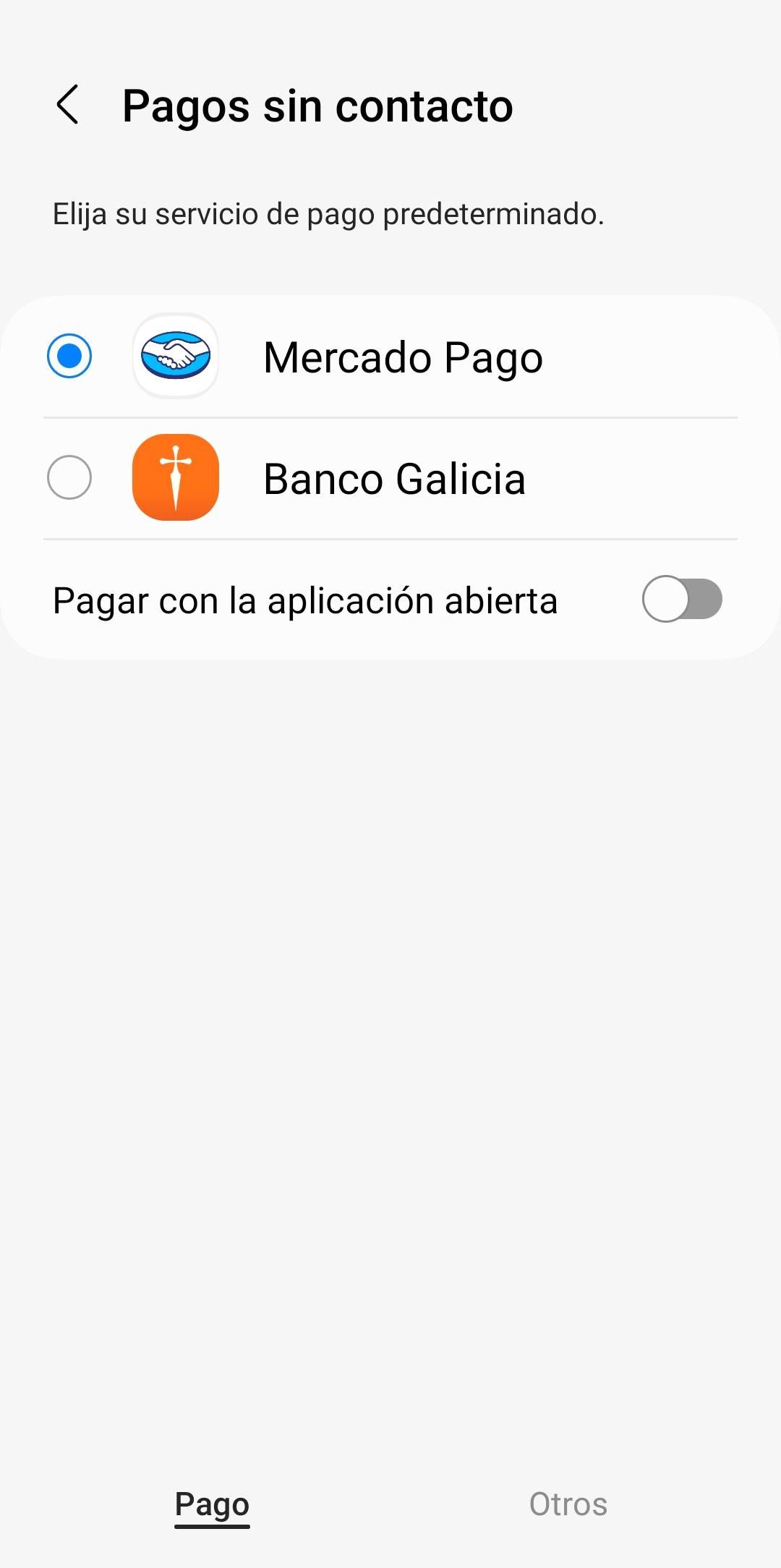Viewport: 781px width, 1568px height.
Task: Select Mercado Pago as default payment
Action: point(69,356)
